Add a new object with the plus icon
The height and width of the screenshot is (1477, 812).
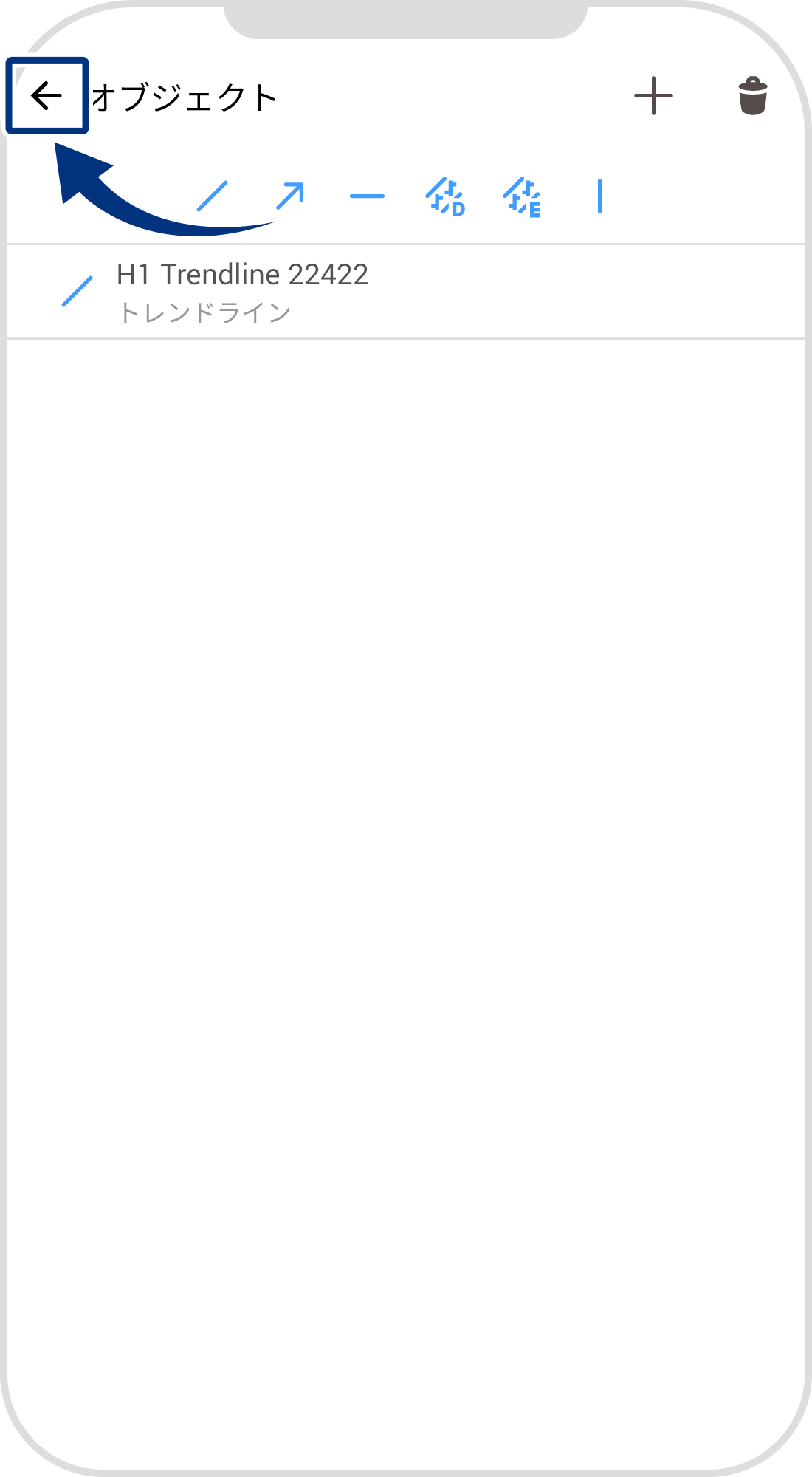[653, 96]
